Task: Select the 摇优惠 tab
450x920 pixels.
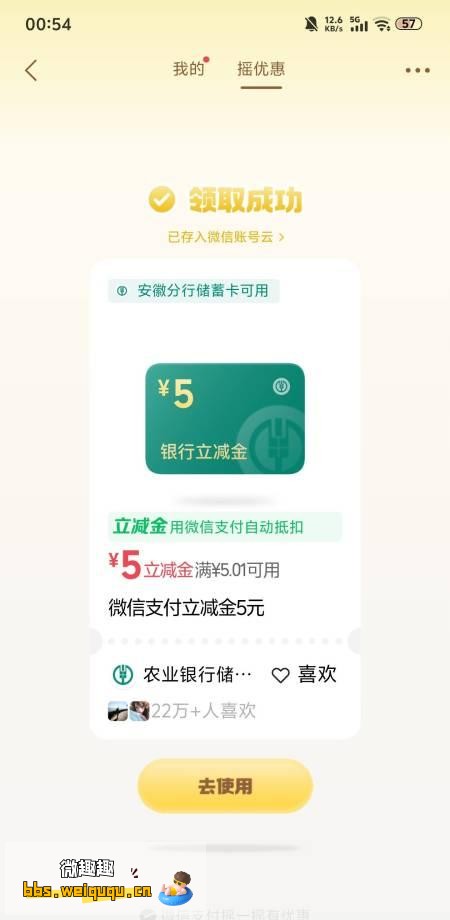Action: [x=261, y=69]
